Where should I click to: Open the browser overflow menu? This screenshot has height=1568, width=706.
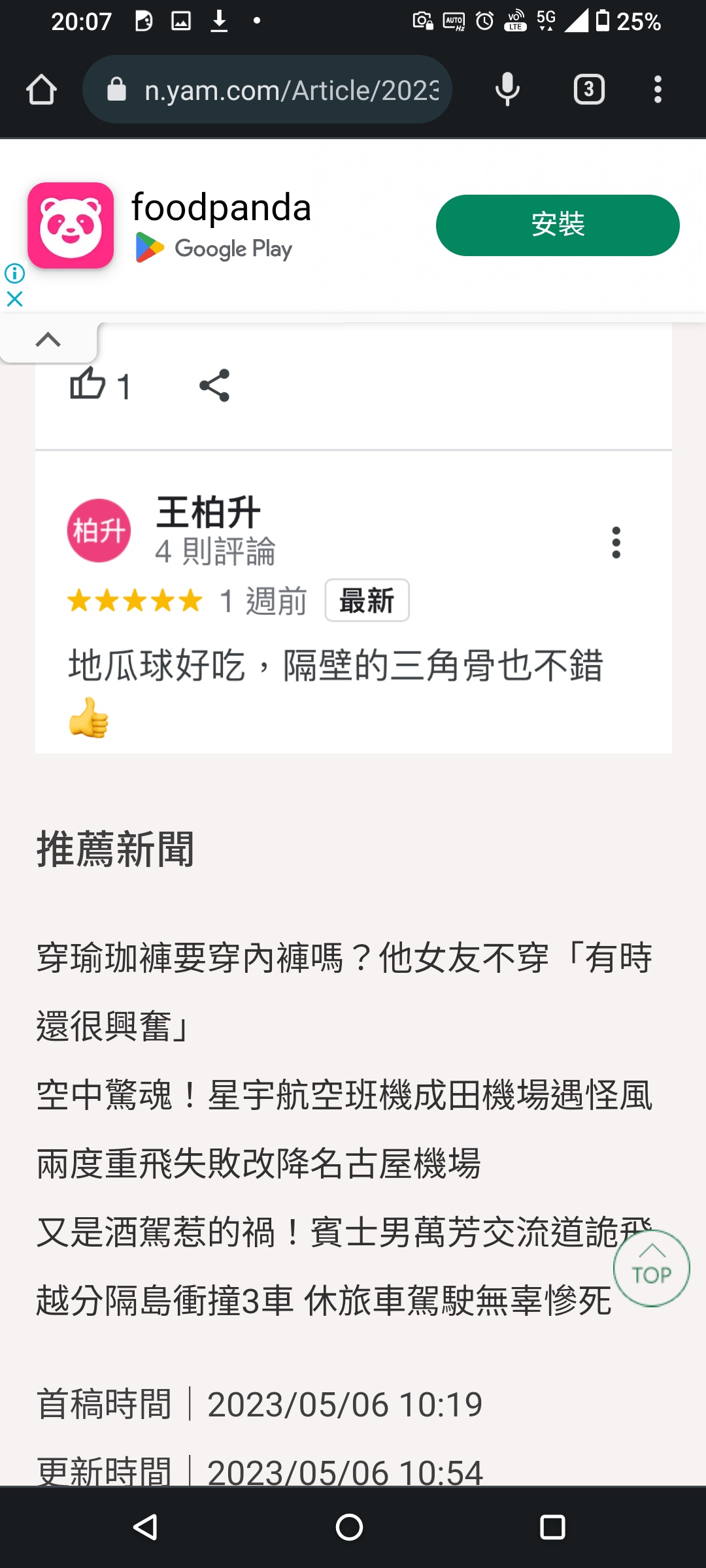click(x=658, y=90)
